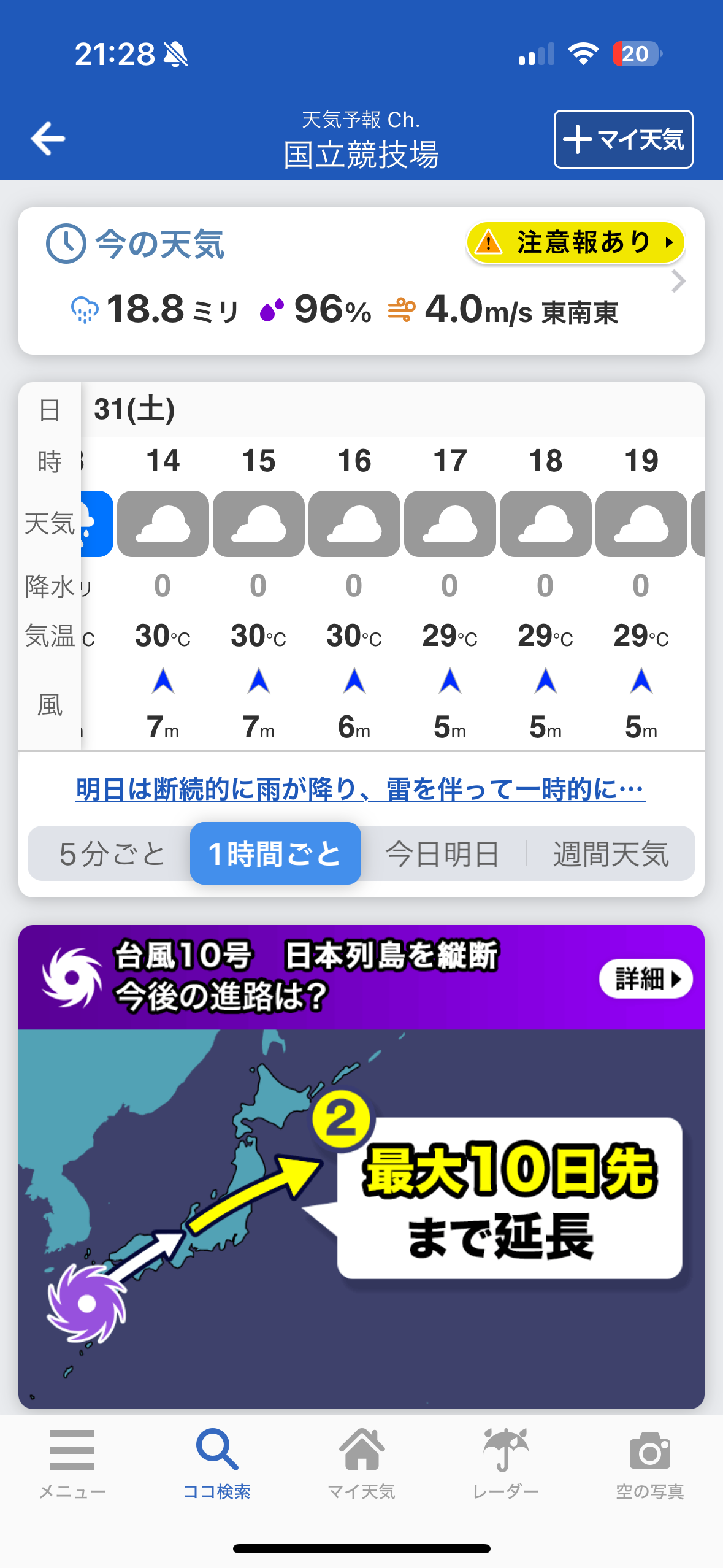The height and width of the screenshot is (1568, 723).
Task: Go back using the arrow icon
Action: 48,139
